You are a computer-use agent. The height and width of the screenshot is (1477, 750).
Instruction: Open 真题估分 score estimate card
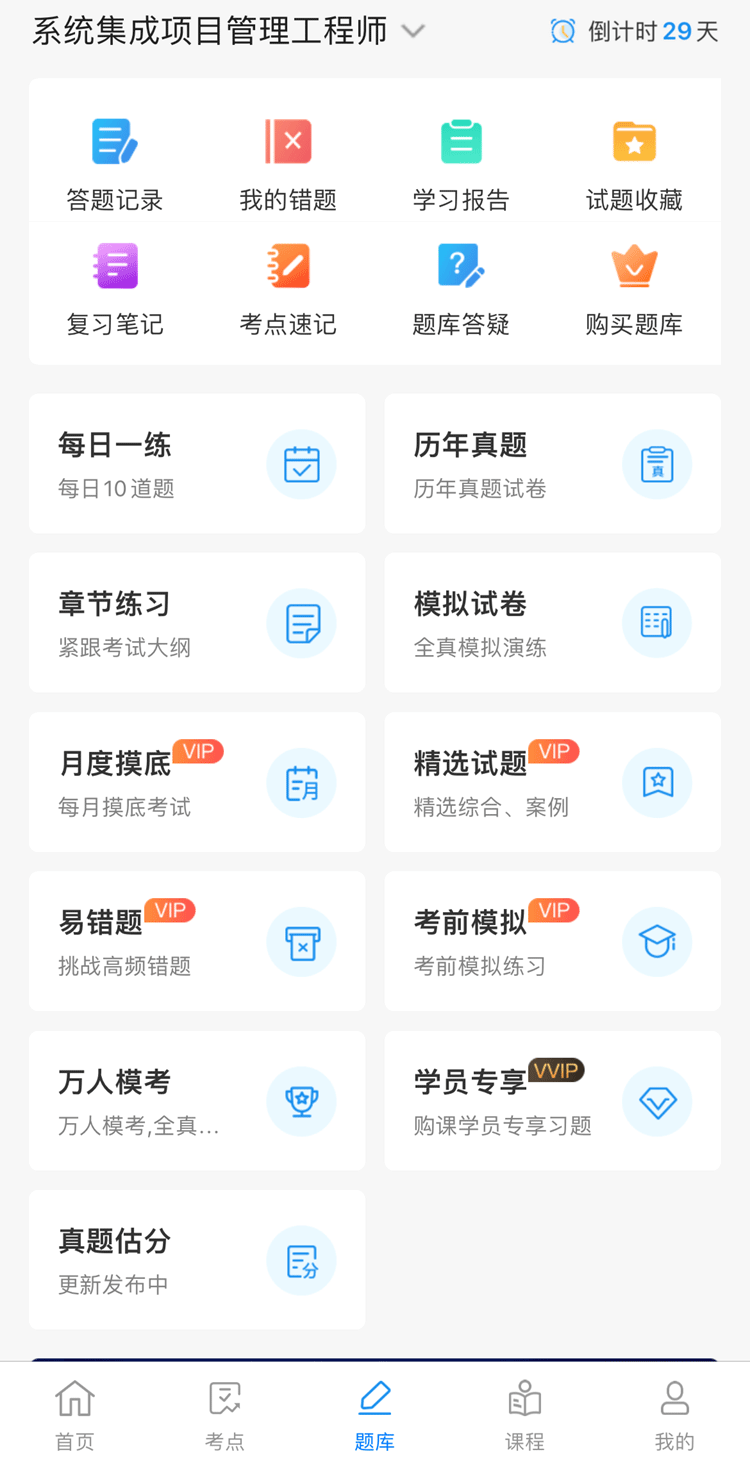197,1259
